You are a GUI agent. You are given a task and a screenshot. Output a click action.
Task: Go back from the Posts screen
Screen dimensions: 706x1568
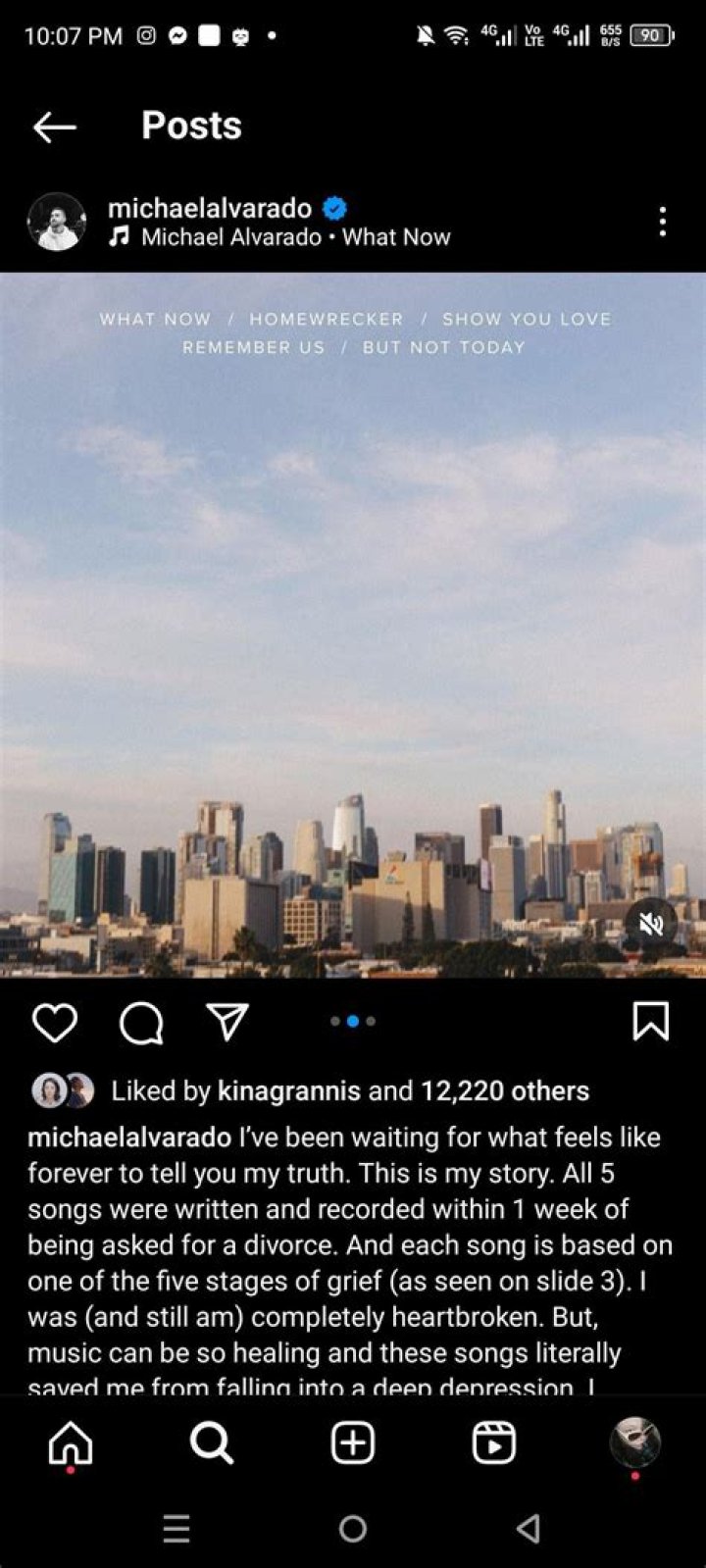coord(54,126)
